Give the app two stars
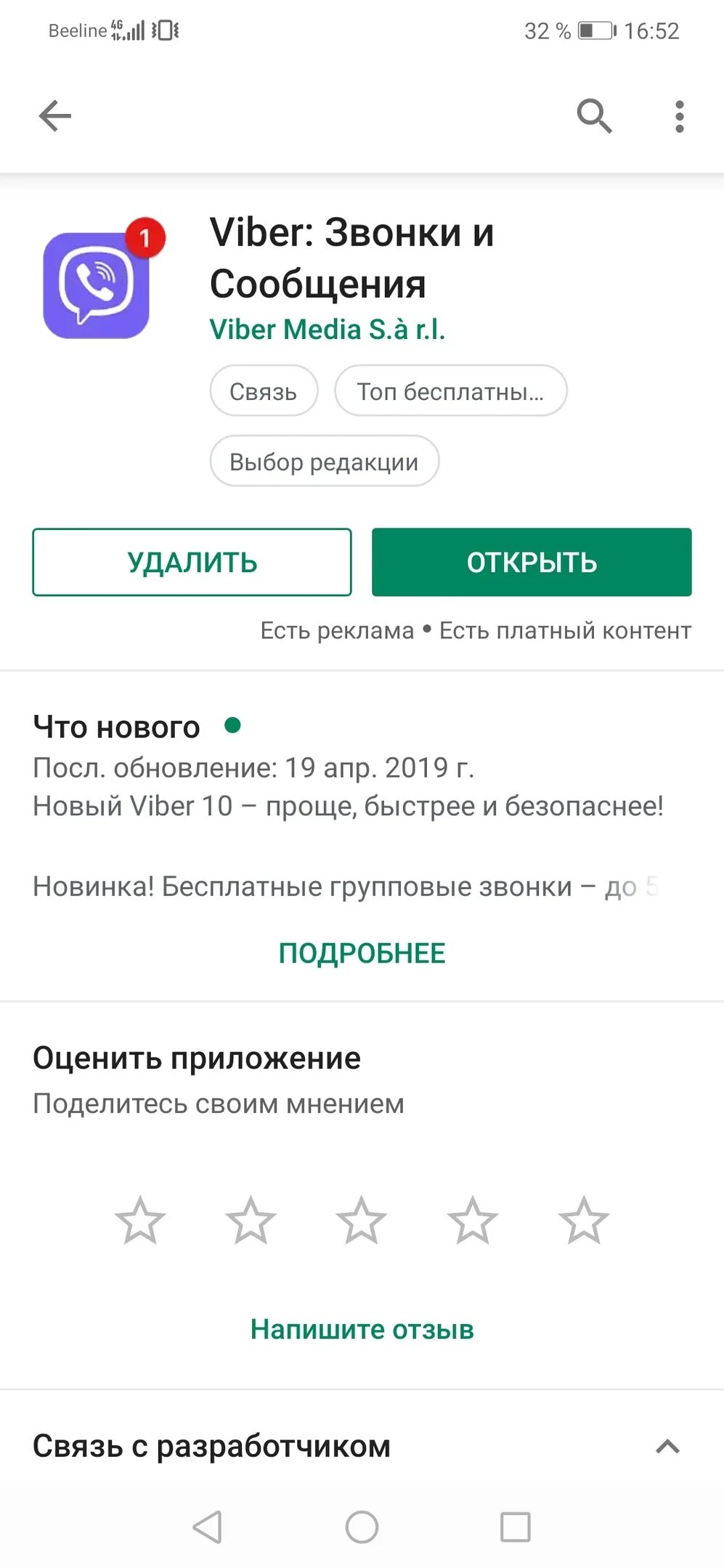The image size is (724, 1568). coord(251,1220)
